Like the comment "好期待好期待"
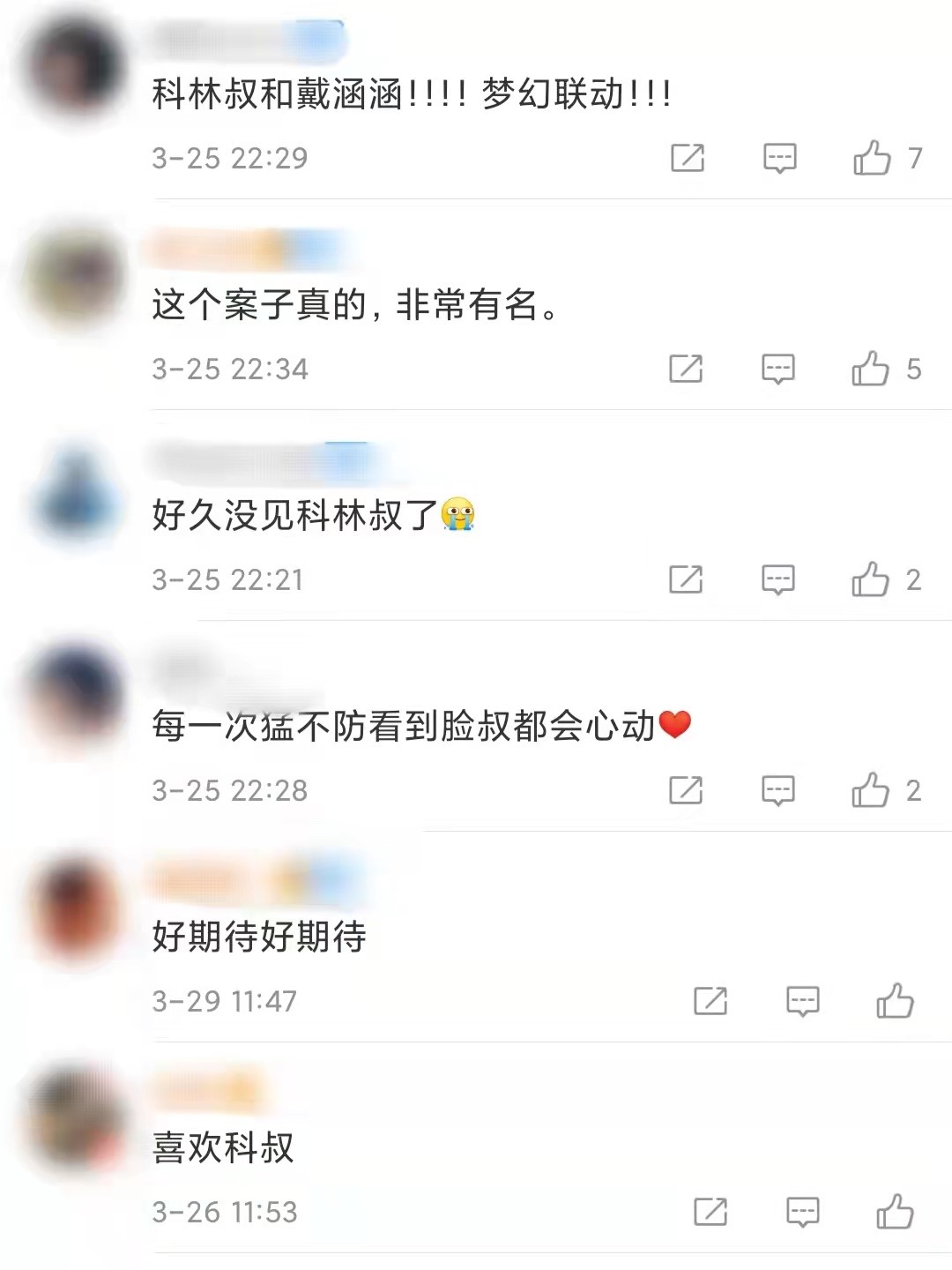The width and height of the screenshot is (952, 1270). coord(895,1001)
